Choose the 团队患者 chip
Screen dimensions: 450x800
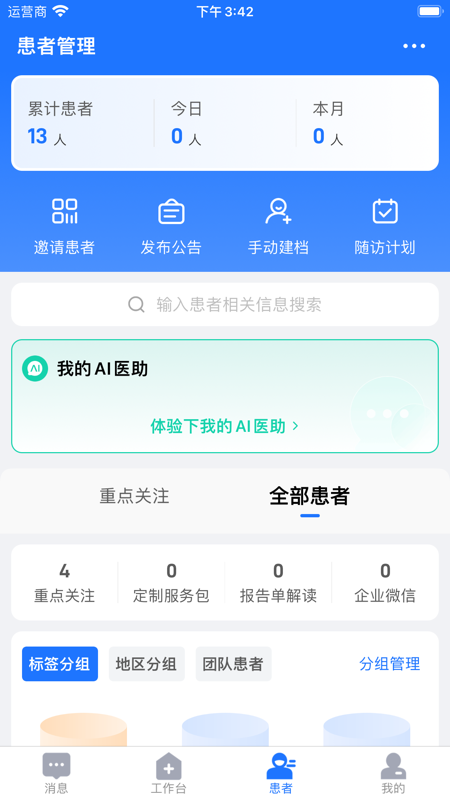pyautogui.click(x=233, y=664)
